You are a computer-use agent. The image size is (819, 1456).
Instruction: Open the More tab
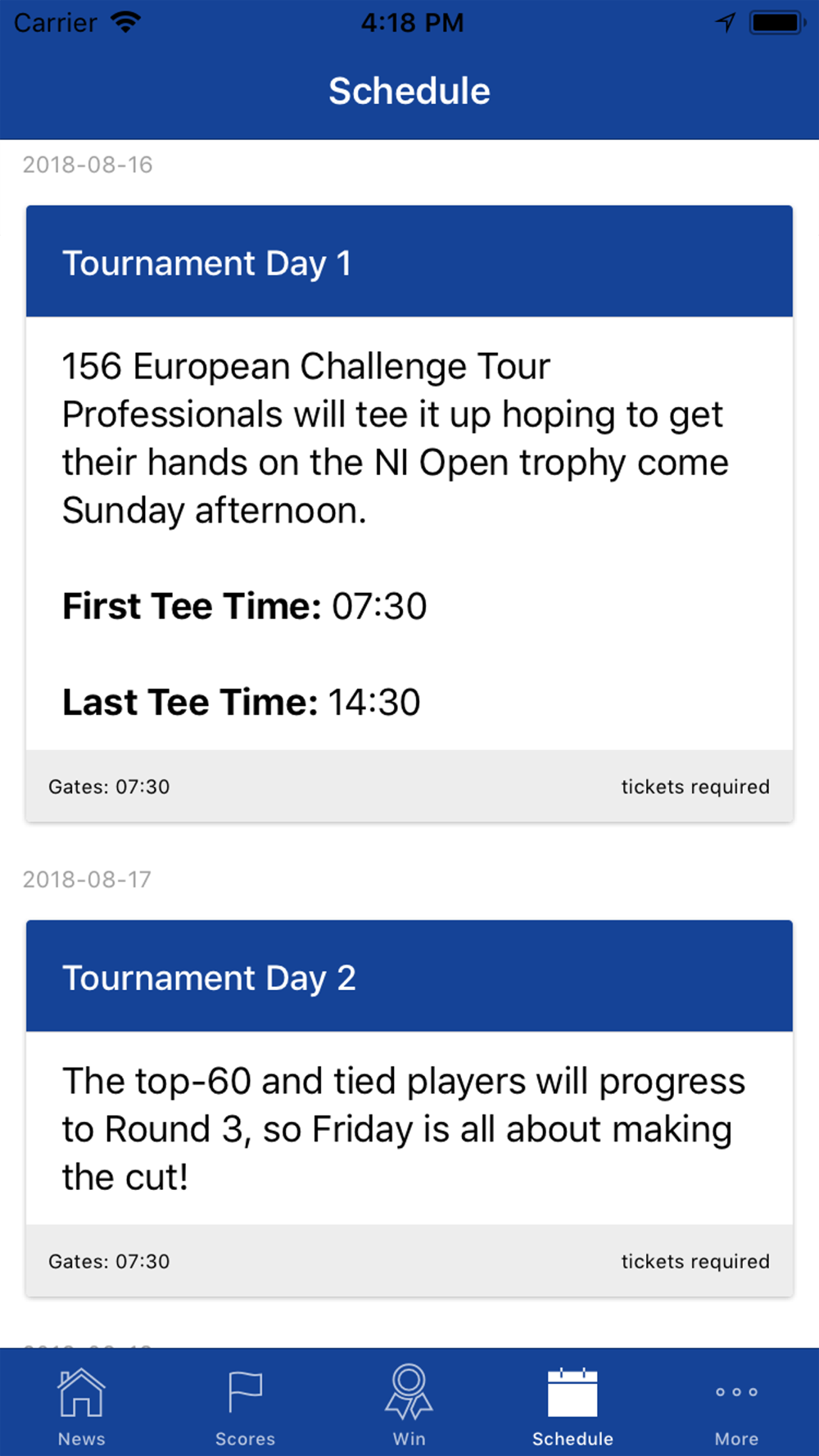(736, 1404)
